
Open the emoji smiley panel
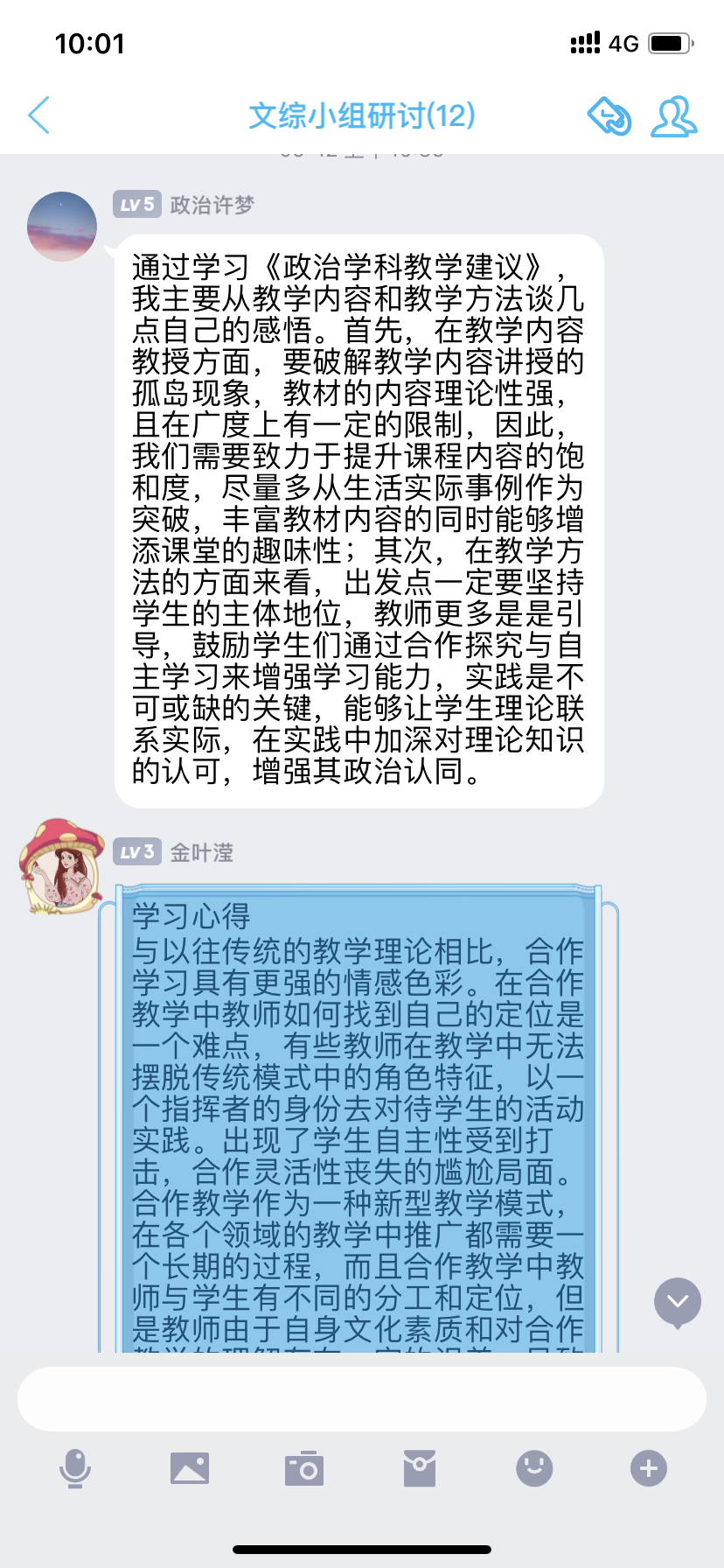[x=534, y=1467]
